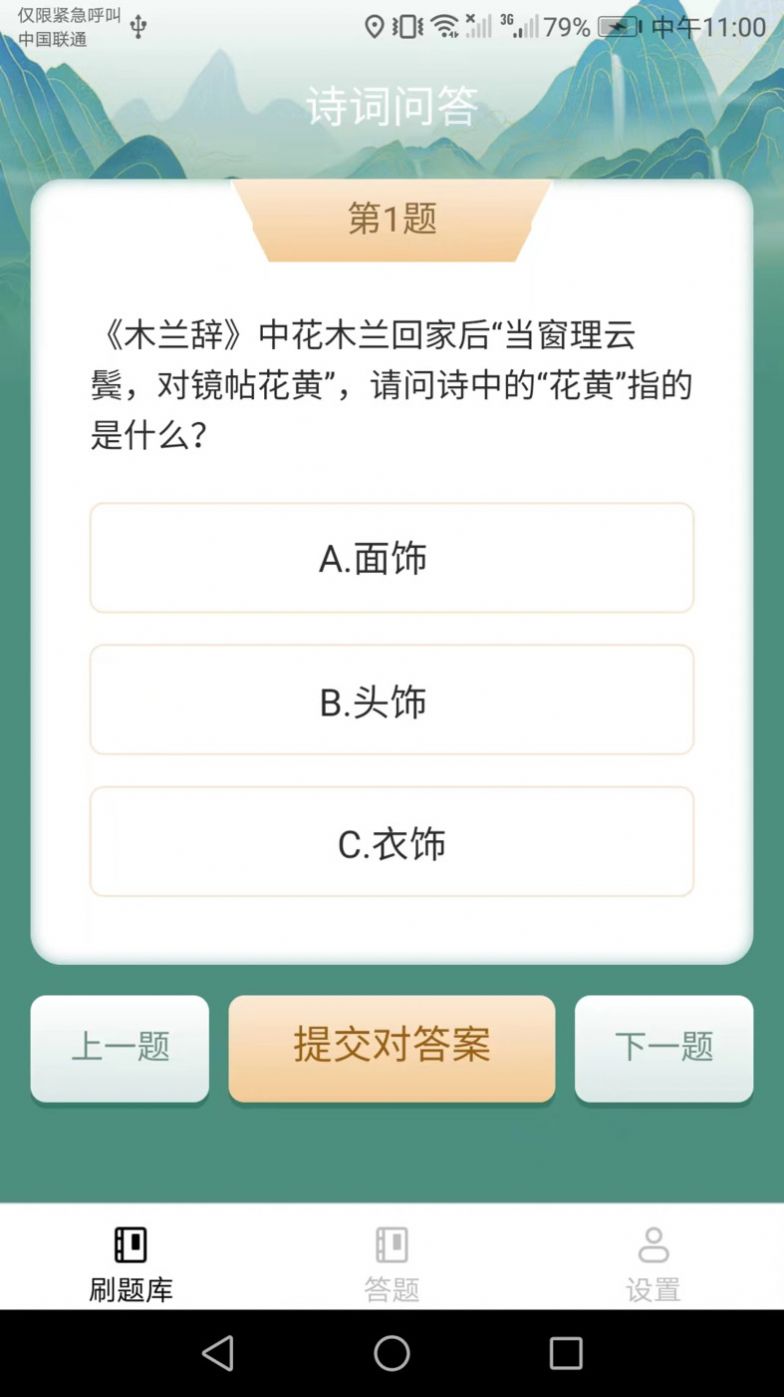
Task: Select answer B.头饰
Action: pyautogui.click(x=391, y=700)
